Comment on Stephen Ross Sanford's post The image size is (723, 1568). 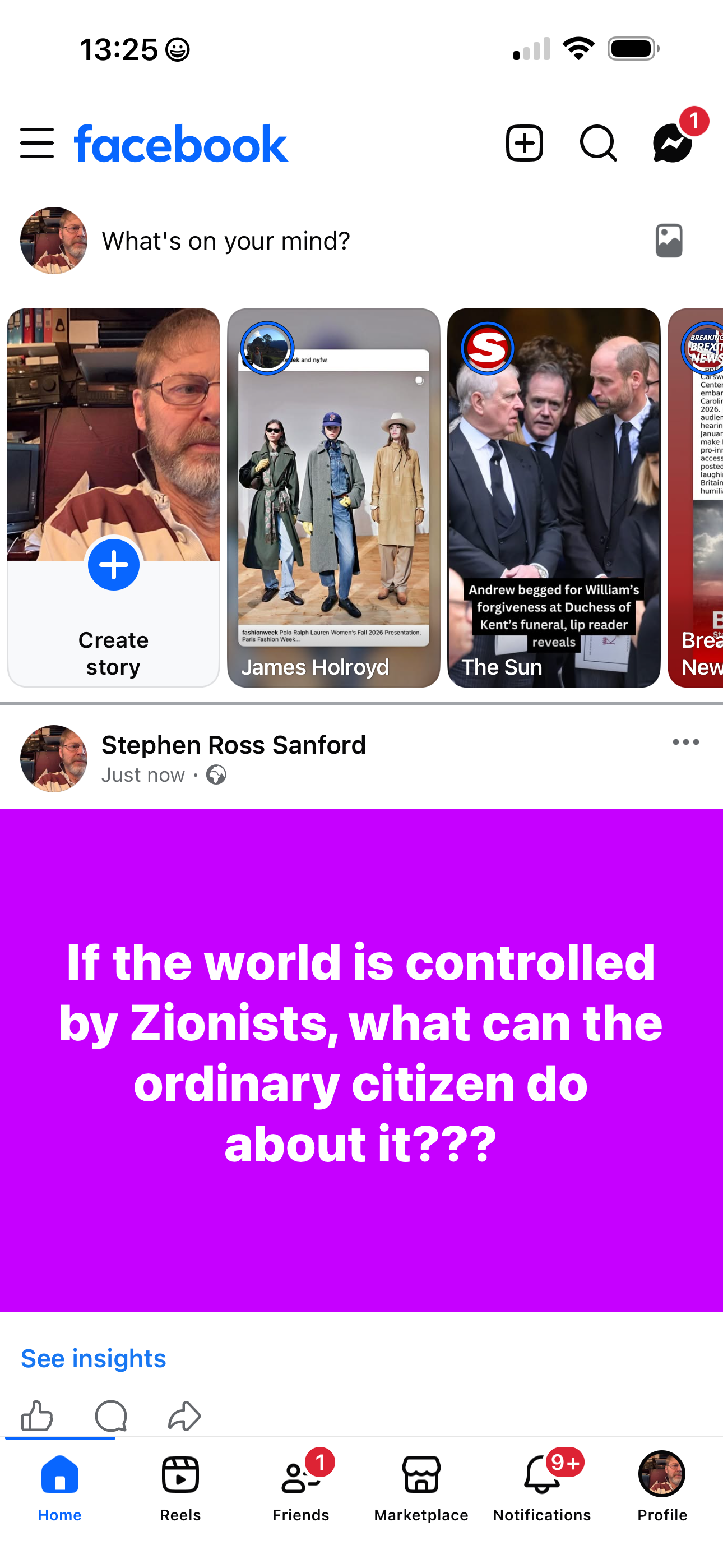[112, 1416]
